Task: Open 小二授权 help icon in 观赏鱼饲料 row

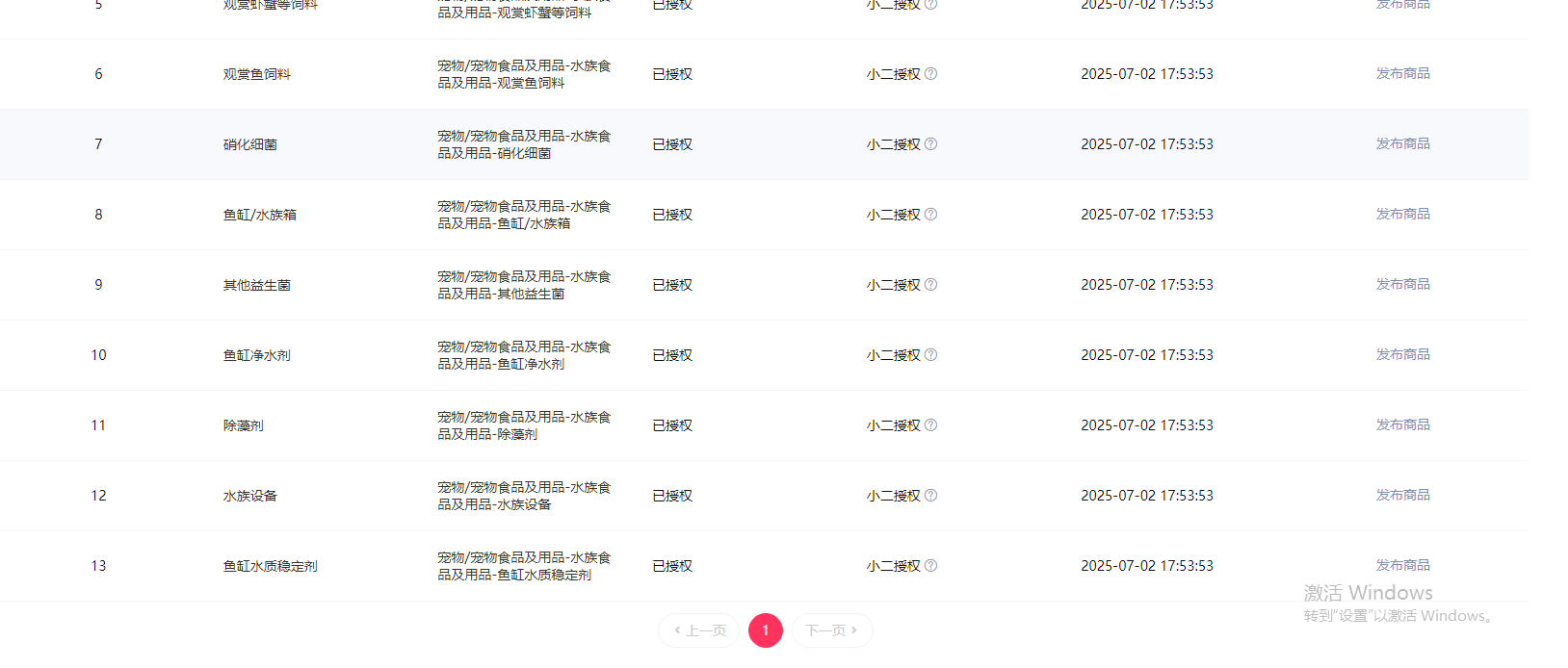Action: (930, 74)
